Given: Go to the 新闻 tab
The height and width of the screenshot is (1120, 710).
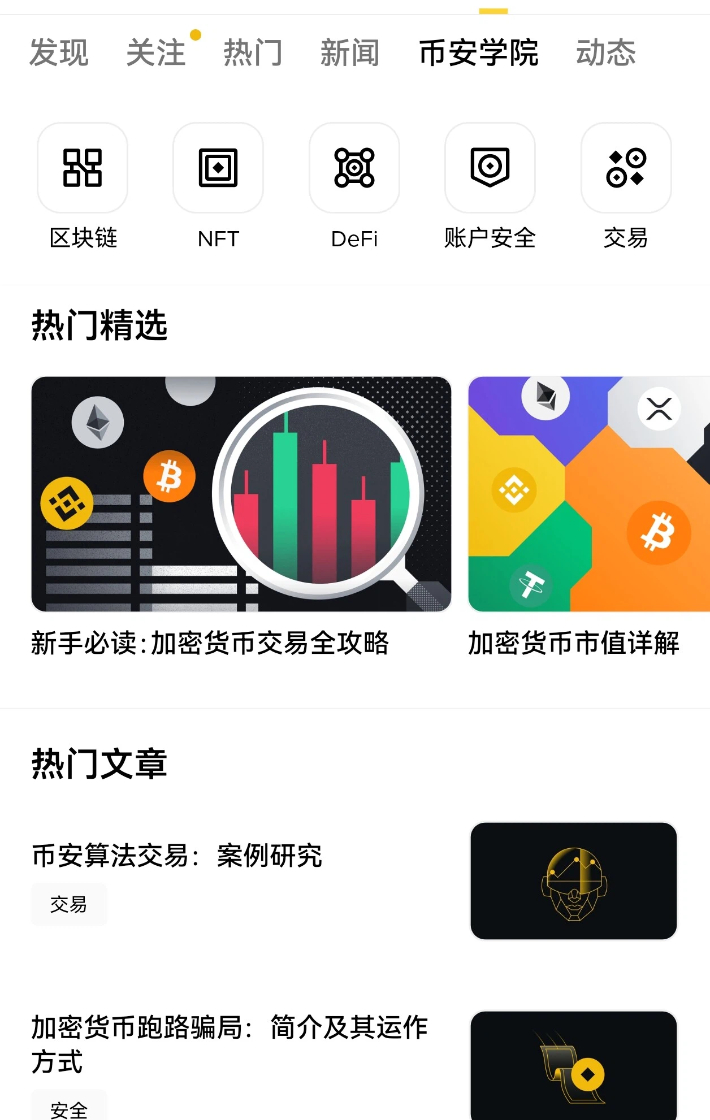Looking at the screenshot, I should pyautogui.click(x=350, y=52).
